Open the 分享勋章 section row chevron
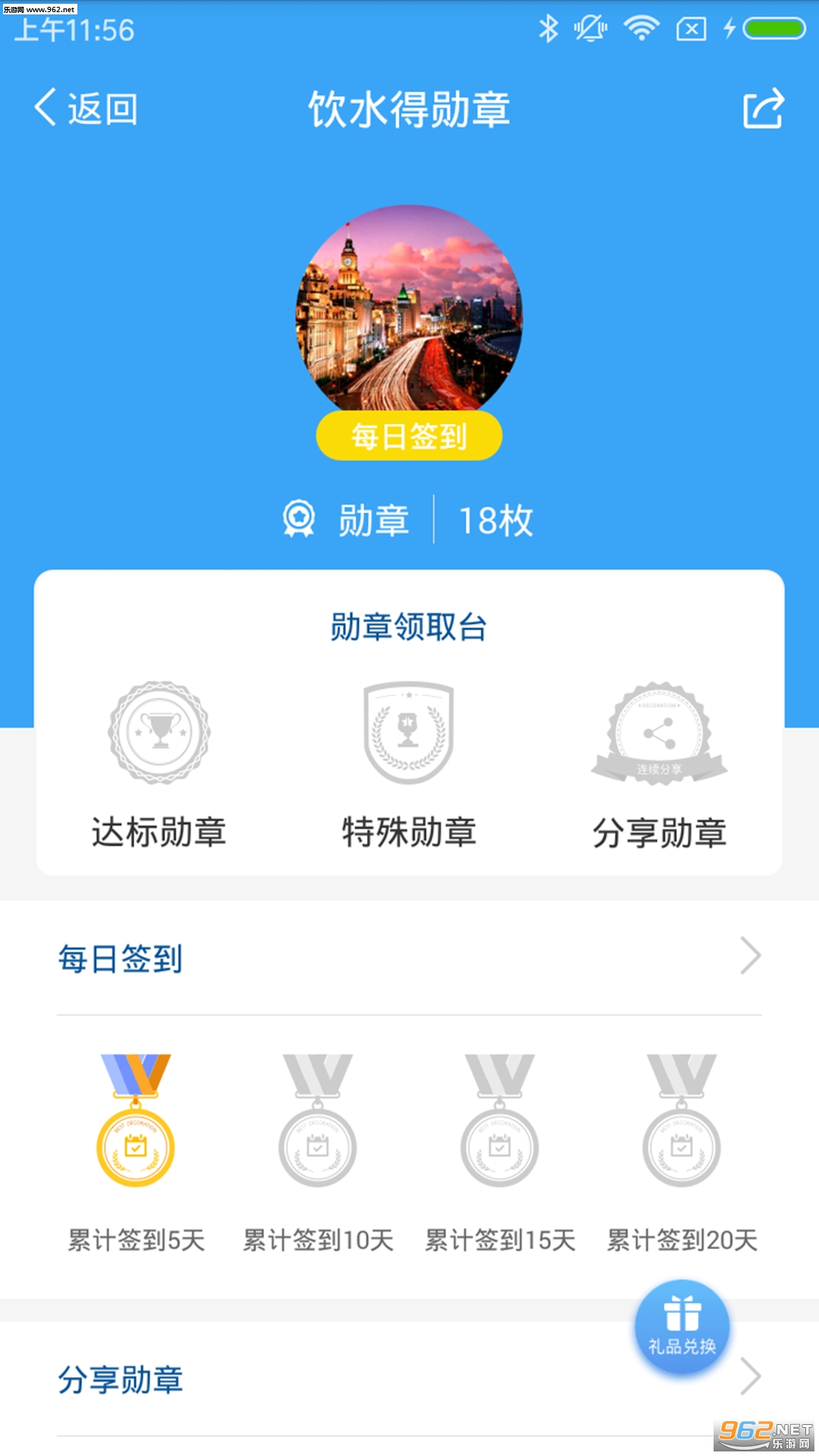 [750, 1376]
